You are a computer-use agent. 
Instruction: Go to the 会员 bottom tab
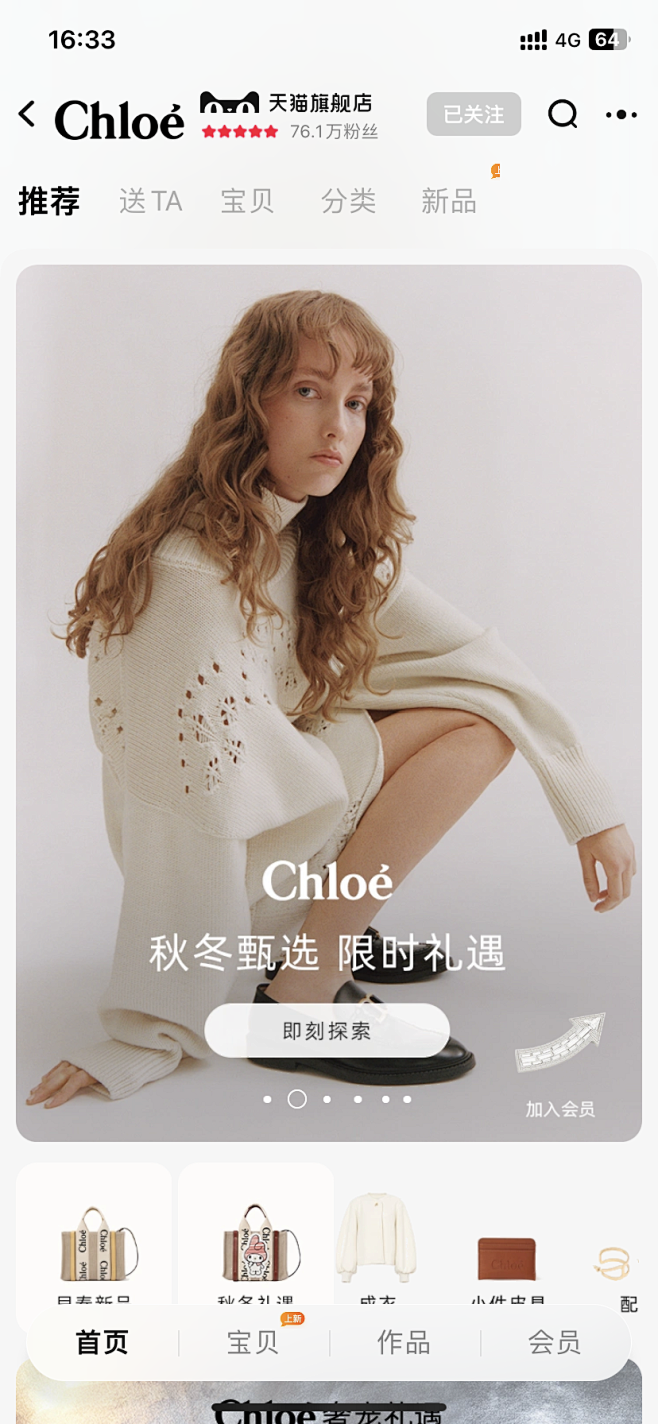(554, 1342)
